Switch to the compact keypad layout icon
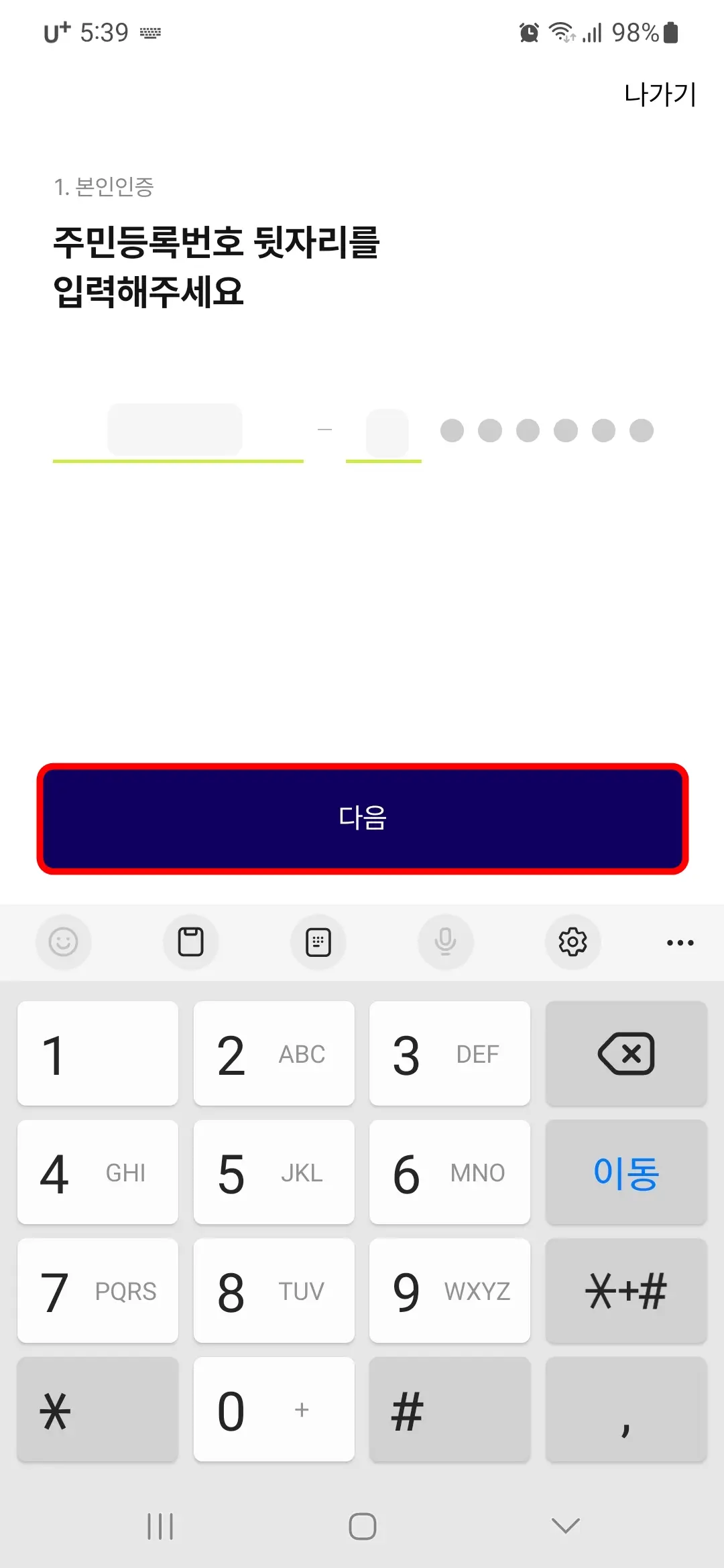 pos(318,942)
